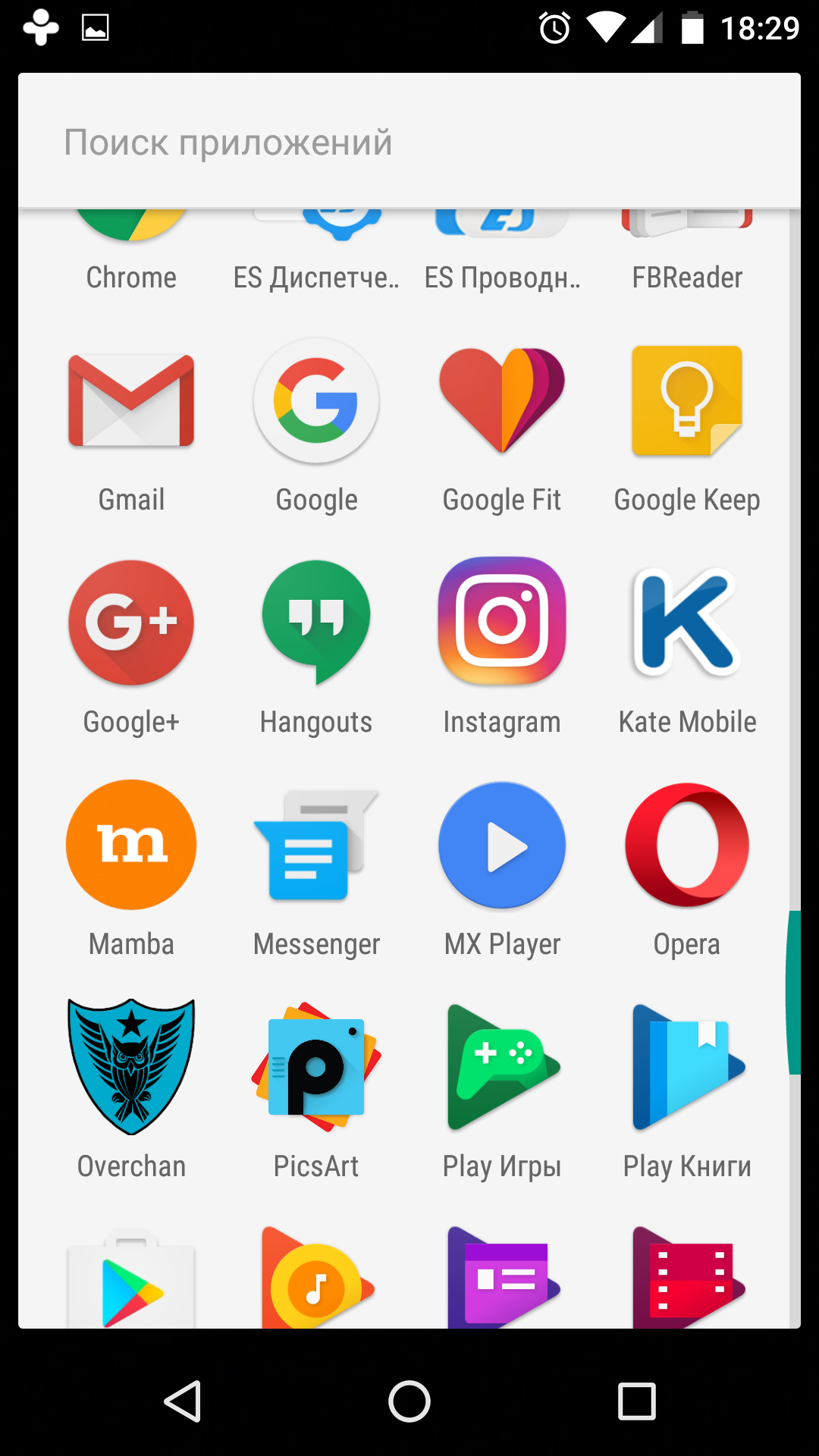
Task: Go to the home screen
Action: click(409, 1401)
